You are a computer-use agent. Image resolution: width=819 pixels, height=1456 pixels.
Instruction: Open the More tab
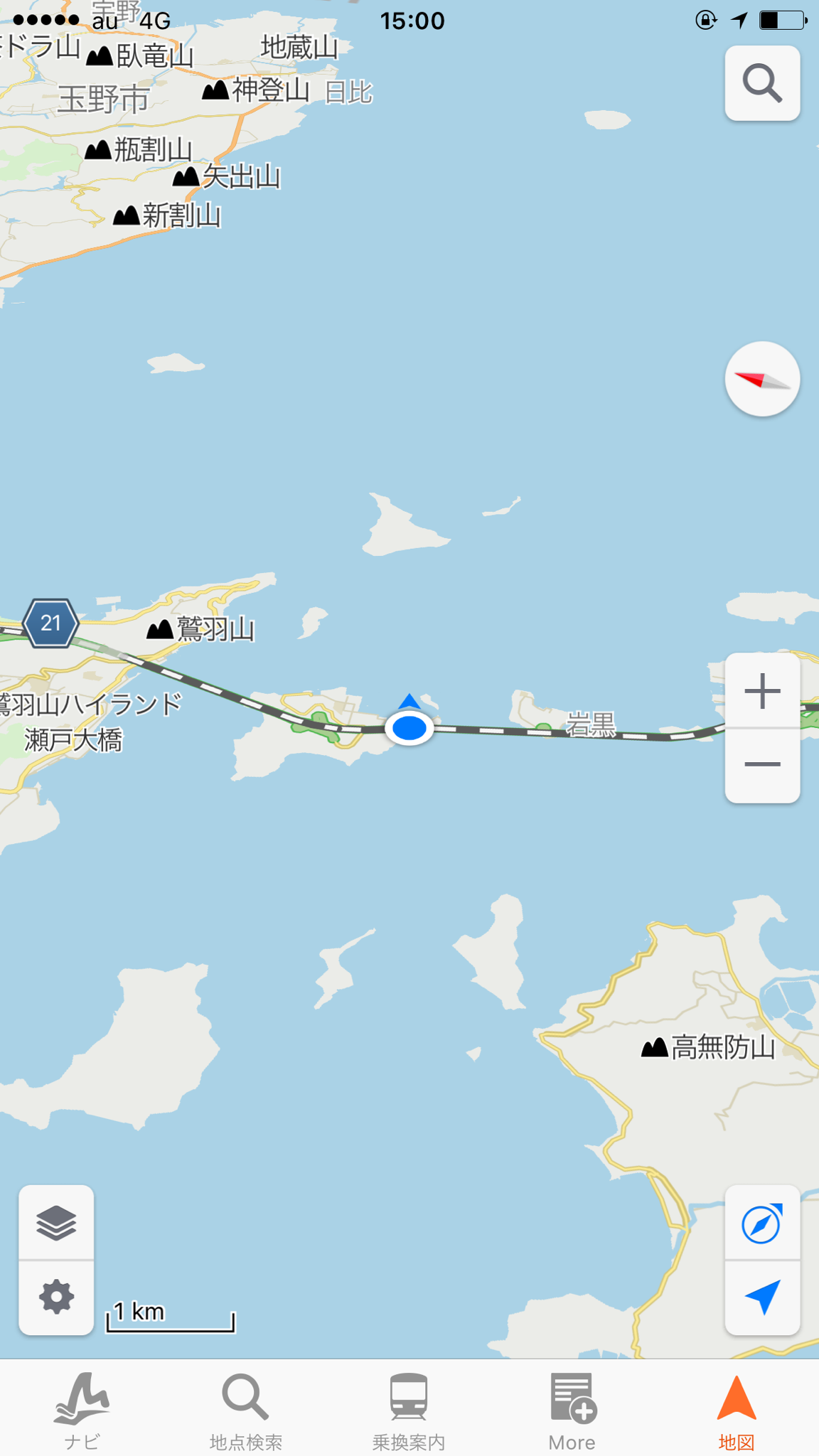[x=572, y=1410]
